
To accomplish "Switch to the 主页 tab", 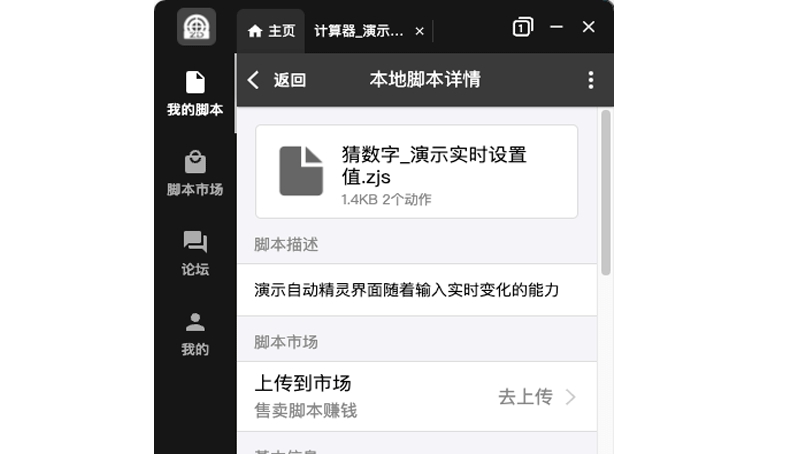I will [x=271, y=31].
